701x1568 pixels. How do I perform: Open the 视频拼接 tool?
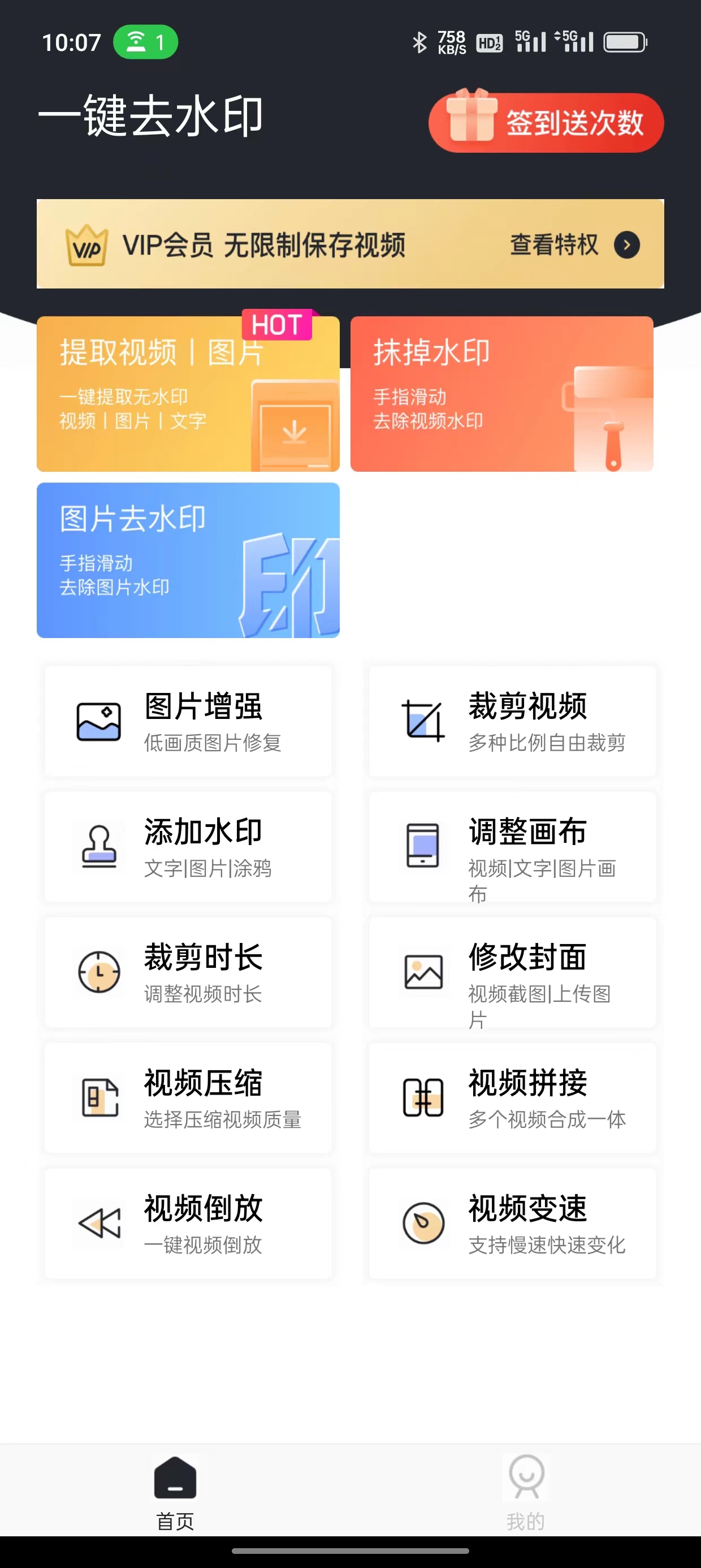pyautogui.click(x=512, y=1098)
